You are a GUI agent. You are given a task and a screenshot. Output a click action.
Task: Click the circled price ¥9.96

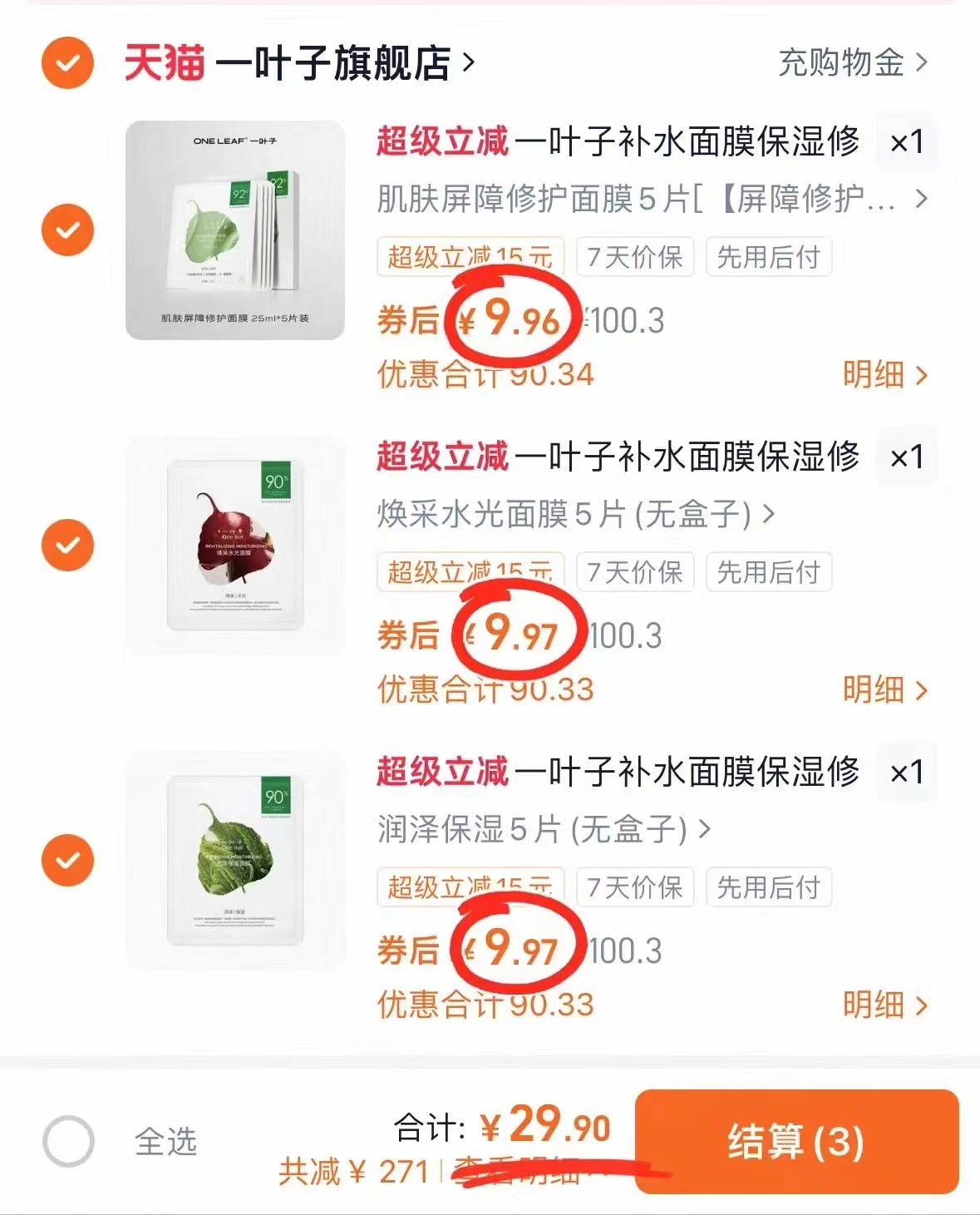[x=512, y=317]
